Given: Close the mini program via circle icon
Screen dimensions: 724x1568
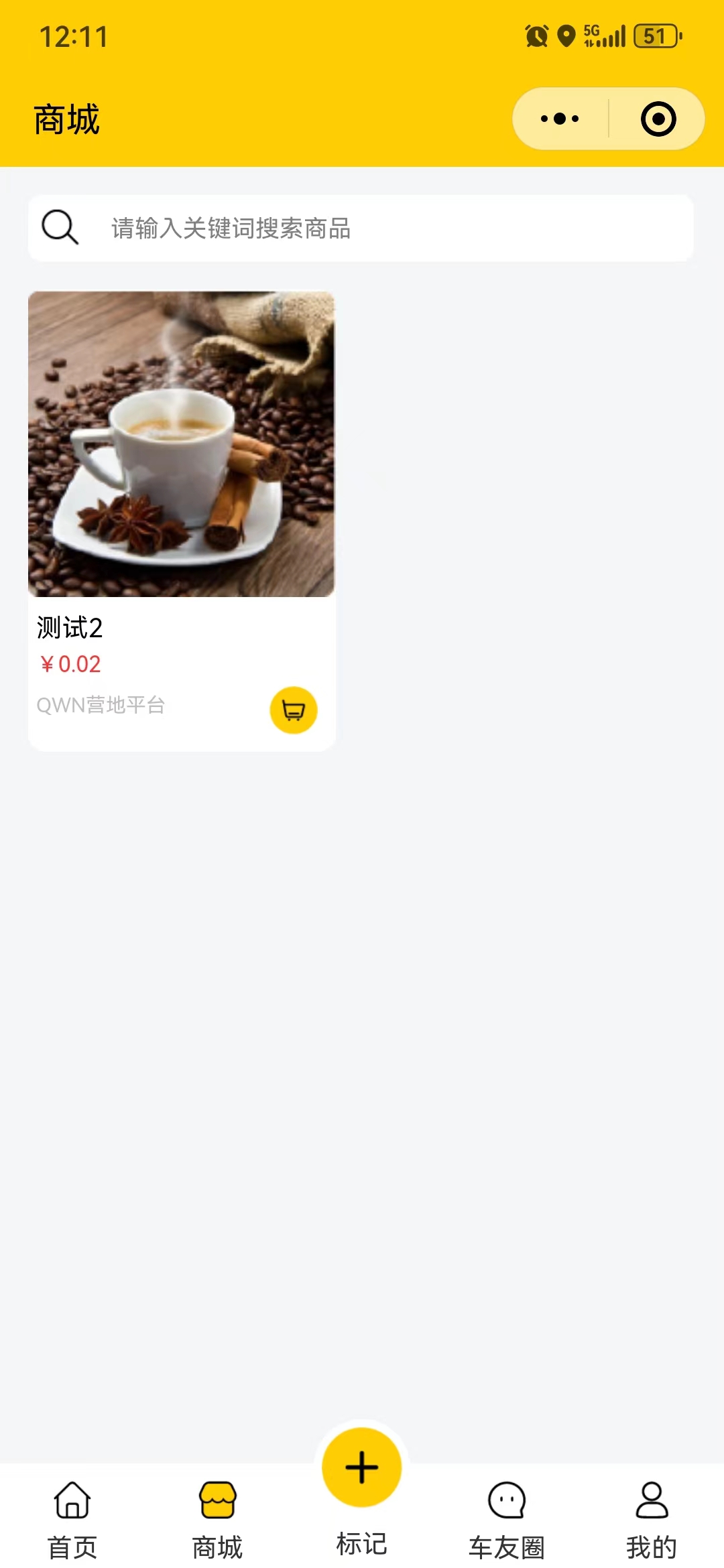Looking at the screenshot, I should click(x=658, y=119).
